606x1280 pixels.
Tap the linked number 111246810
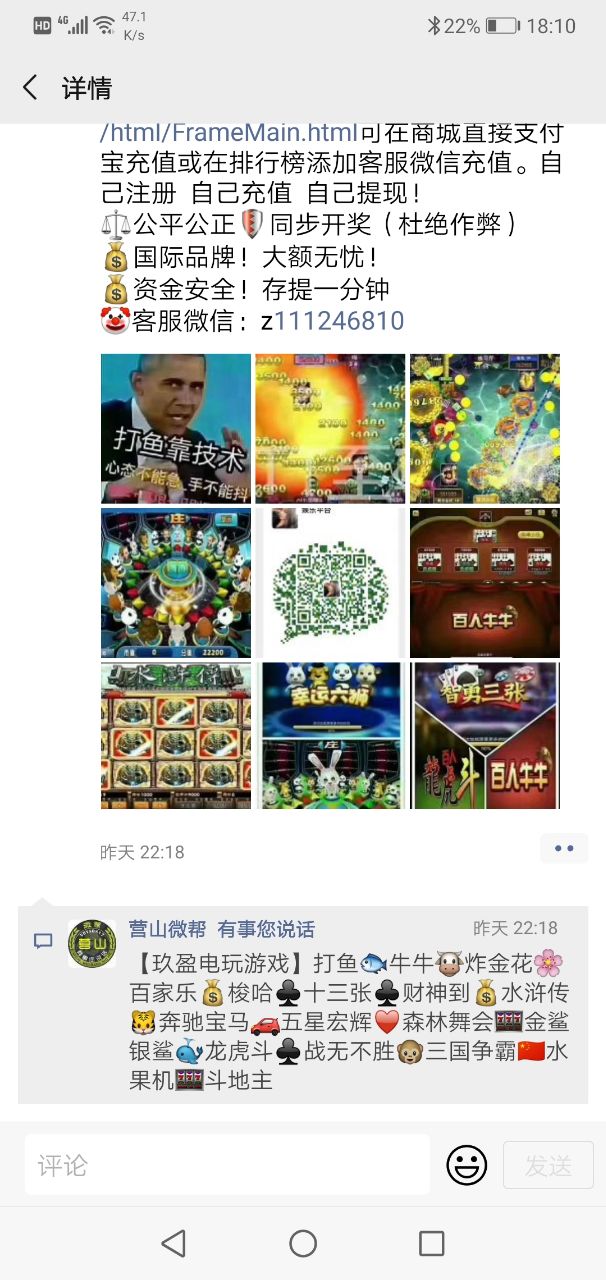(x=339, y=321)
